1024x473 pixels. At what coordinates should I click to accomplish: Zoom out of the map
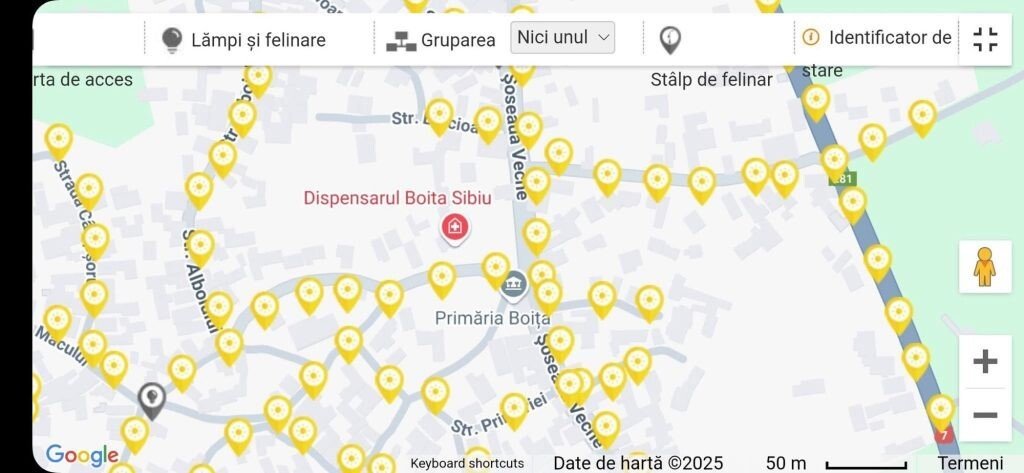click(985, 414)
